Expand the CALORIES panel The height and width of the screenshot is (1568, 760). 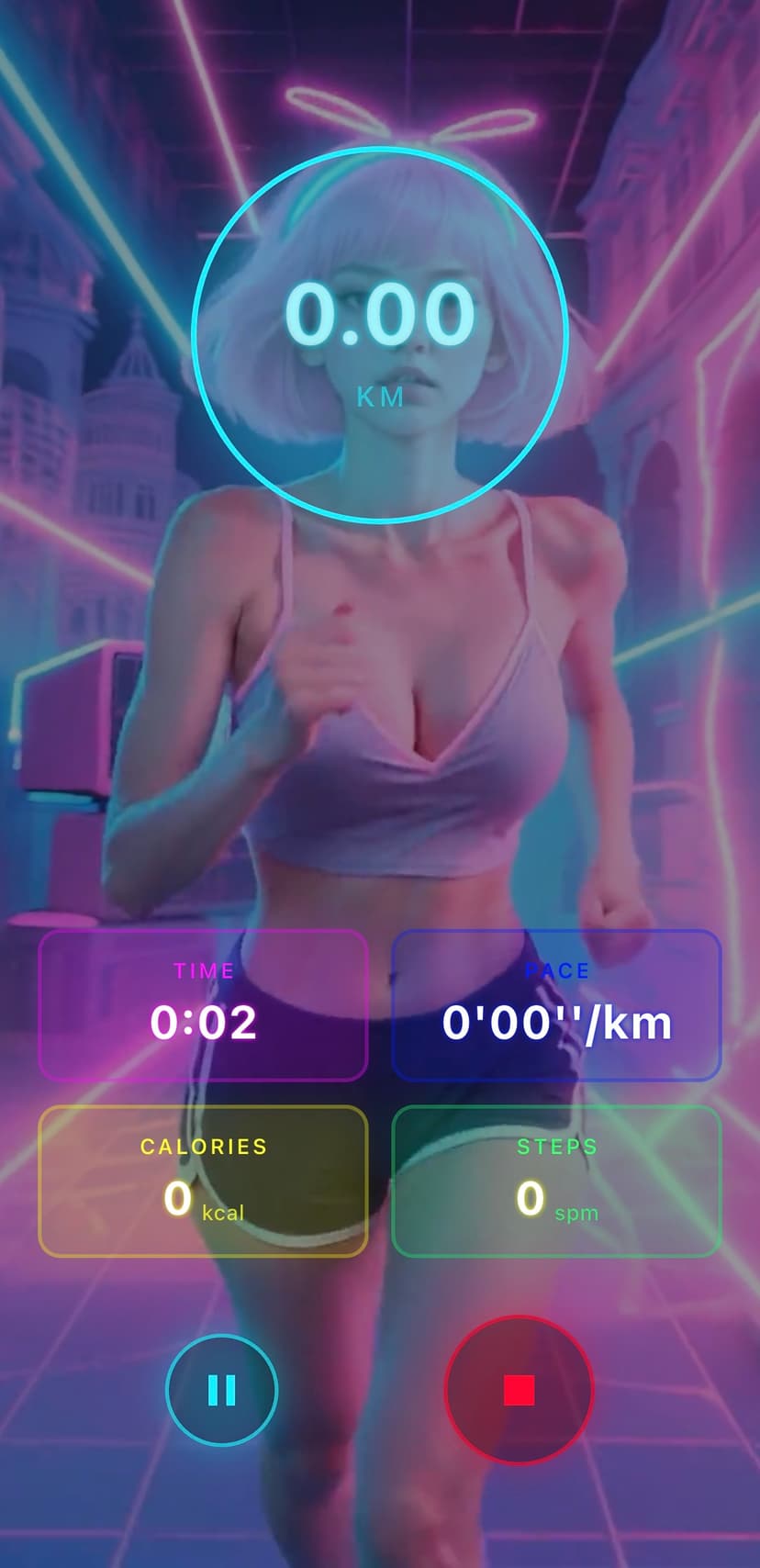click(x=203, y=1182)
